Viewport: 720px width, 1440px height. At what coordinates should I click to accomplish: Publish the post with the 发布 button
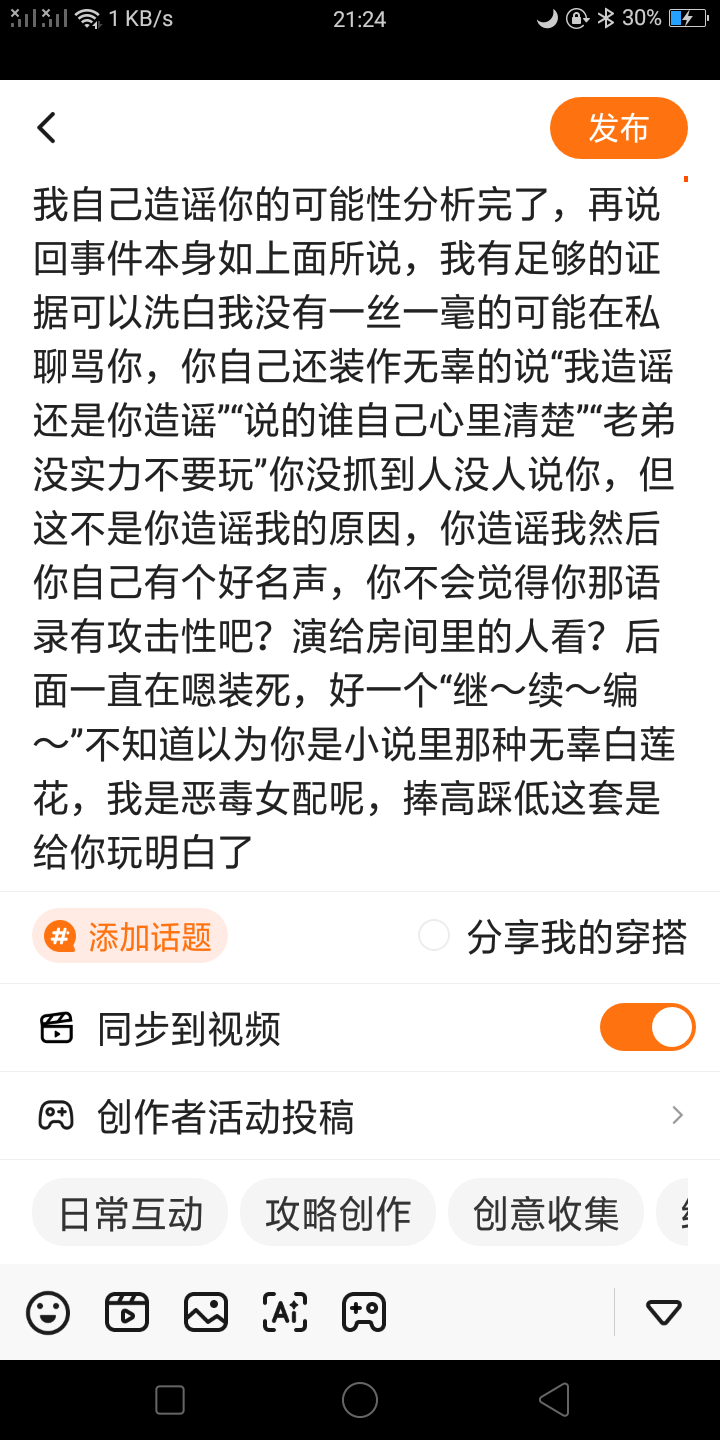pyautogui.click(x=618, y=128)
